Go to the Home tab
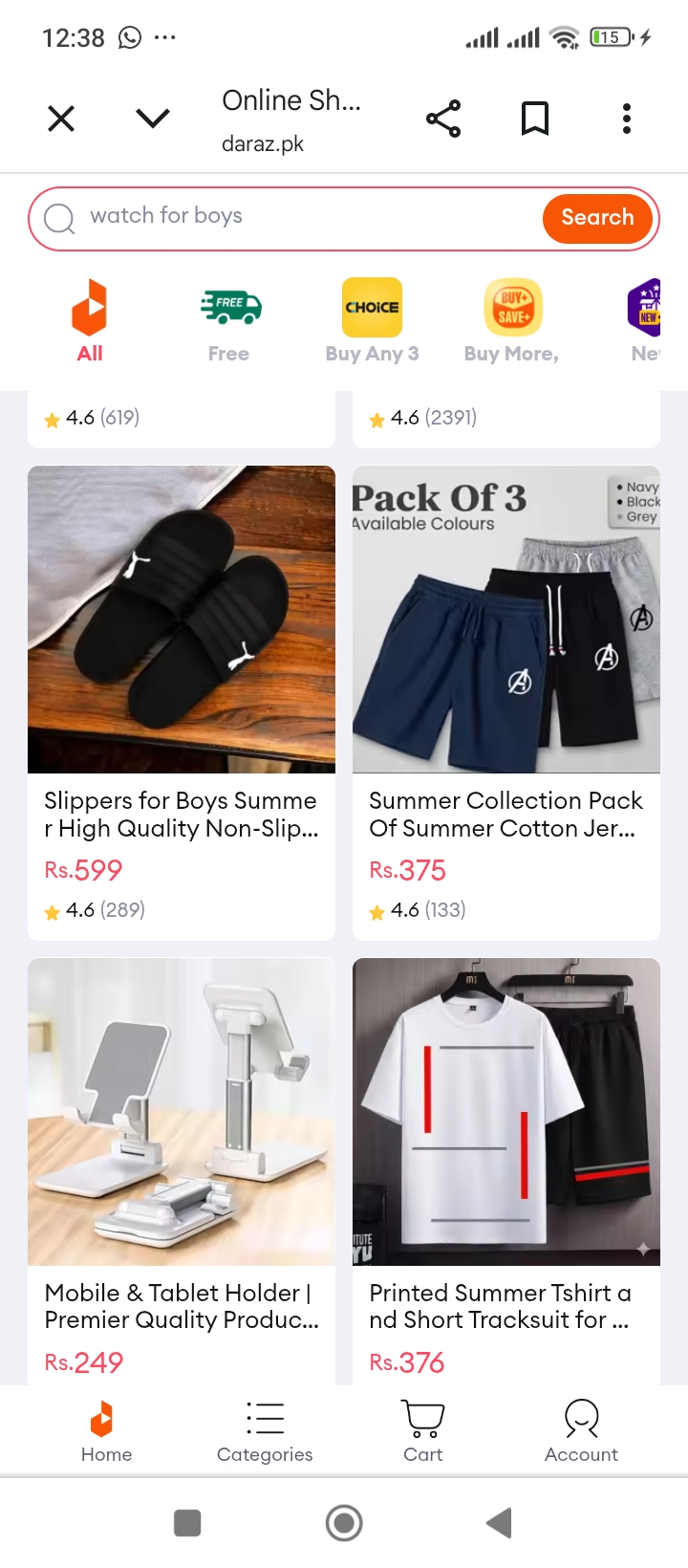 (x=106, y=1431)
